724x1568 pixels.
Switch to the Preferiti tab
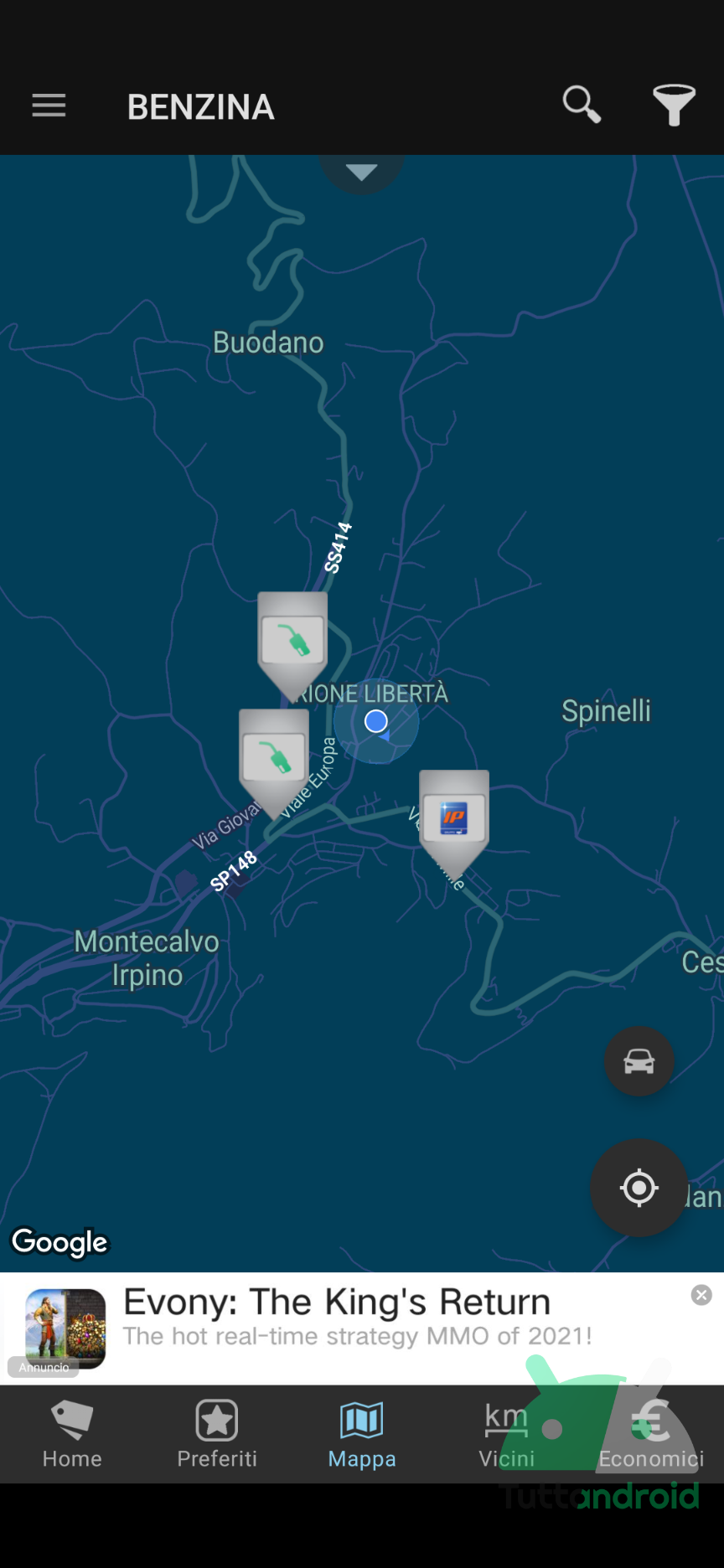click(x=217, y=1434)
